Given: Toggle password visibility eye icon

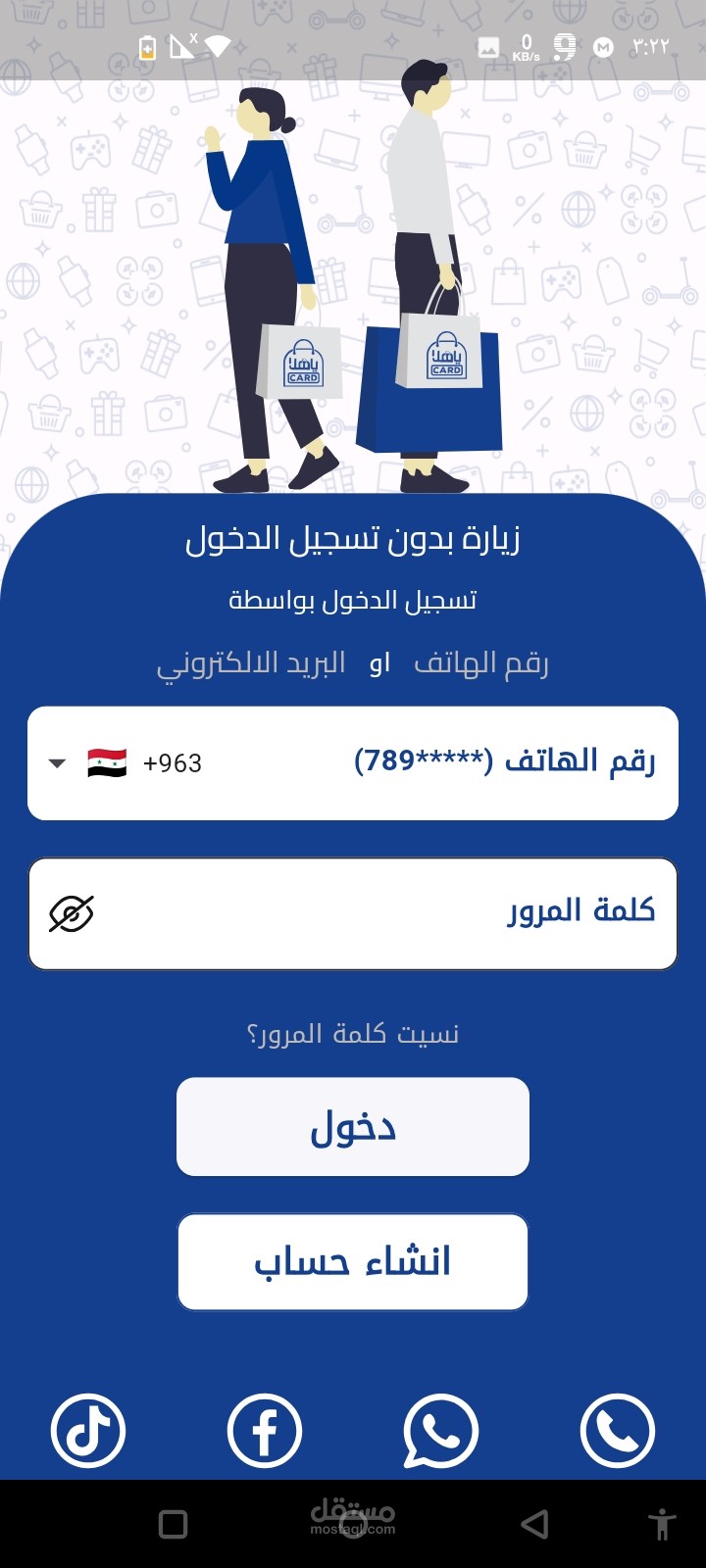Looking at the screenshot, I should click(x=72, y=913).
